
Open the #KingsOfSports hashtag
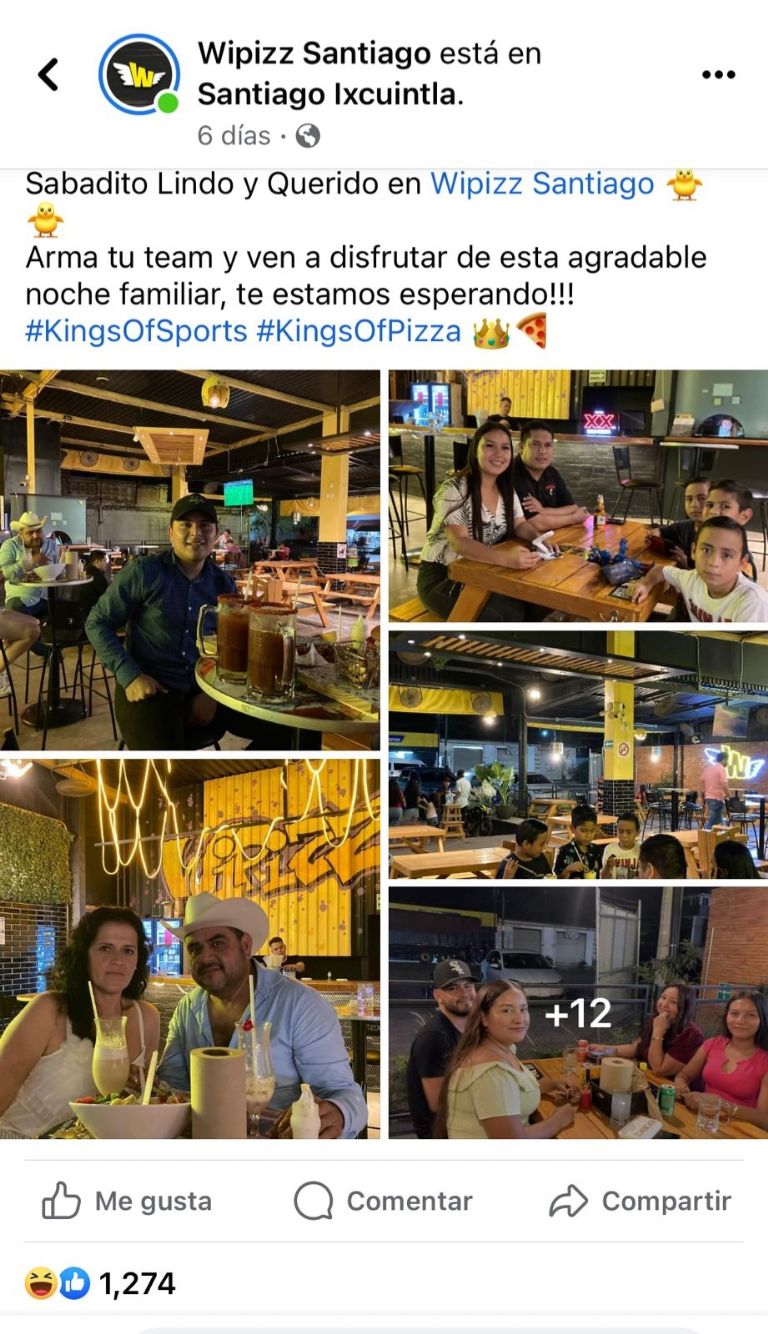click(x=136, y=332)
